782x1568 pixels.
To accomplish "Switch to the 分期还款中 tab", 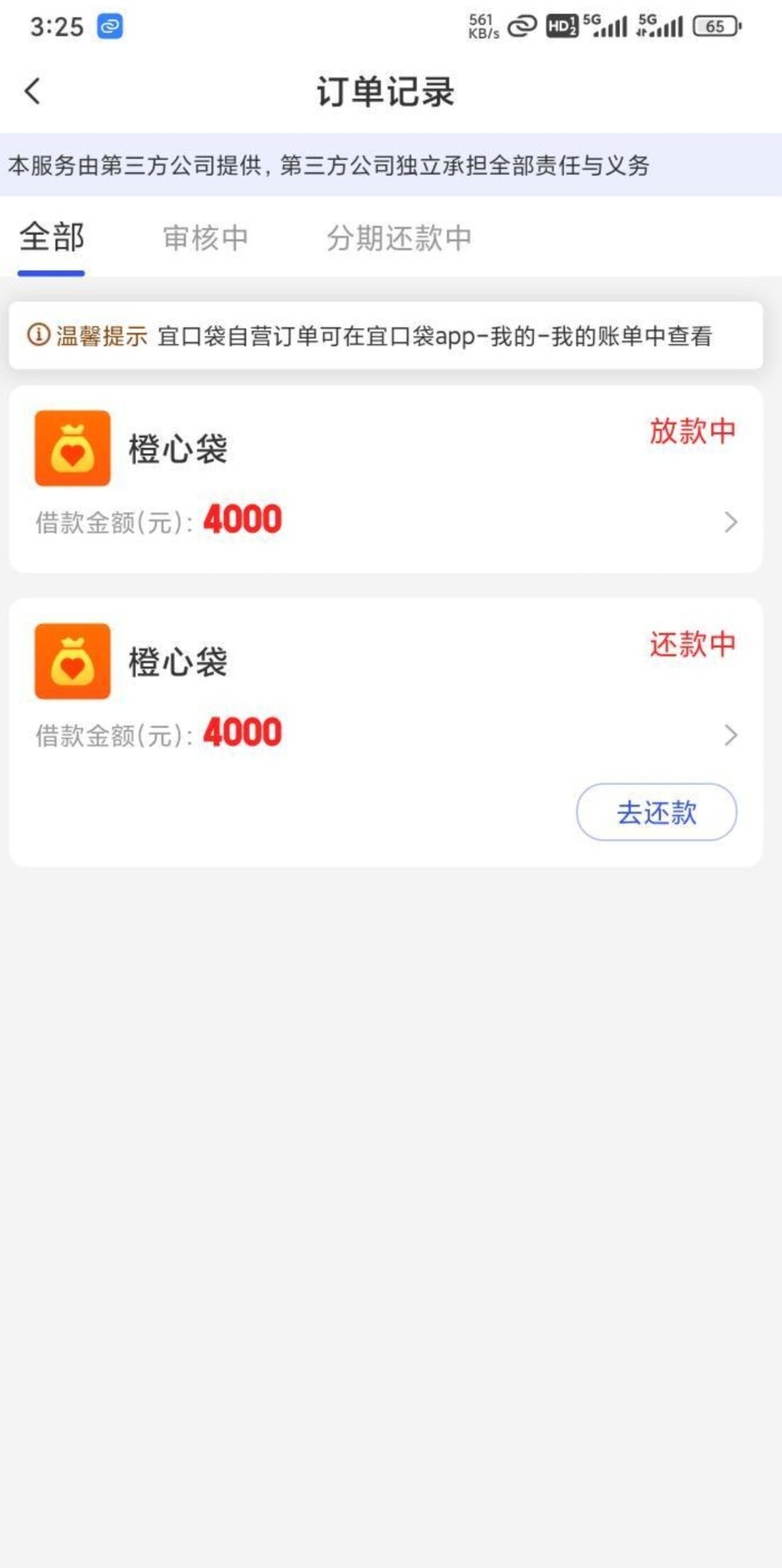I will [398, 238].
